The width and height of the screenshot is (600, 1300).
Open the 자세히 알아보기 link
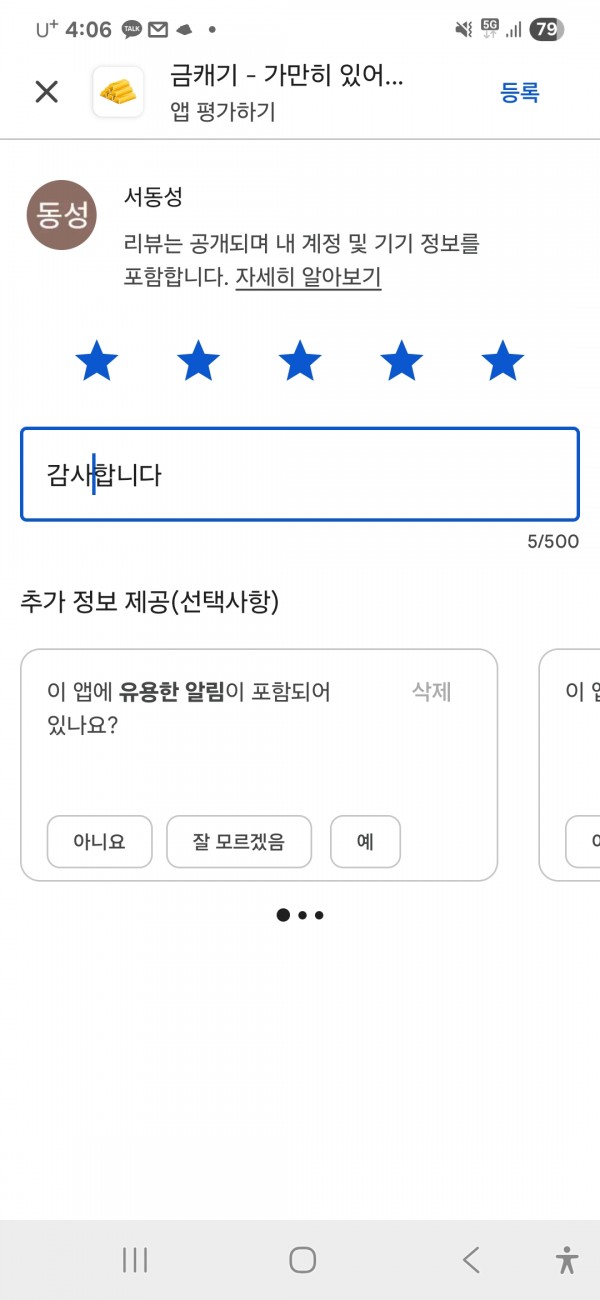[308, 277]
